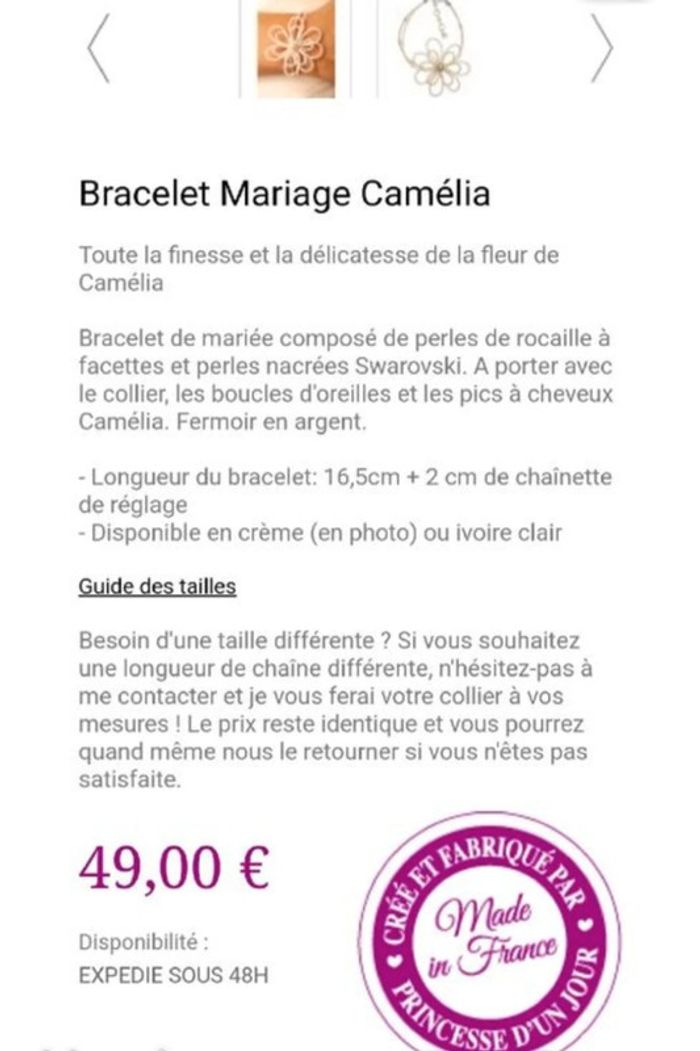Select the white background flower bracelet thumbnail
700x1051 pixels.
tap(434, 52)
